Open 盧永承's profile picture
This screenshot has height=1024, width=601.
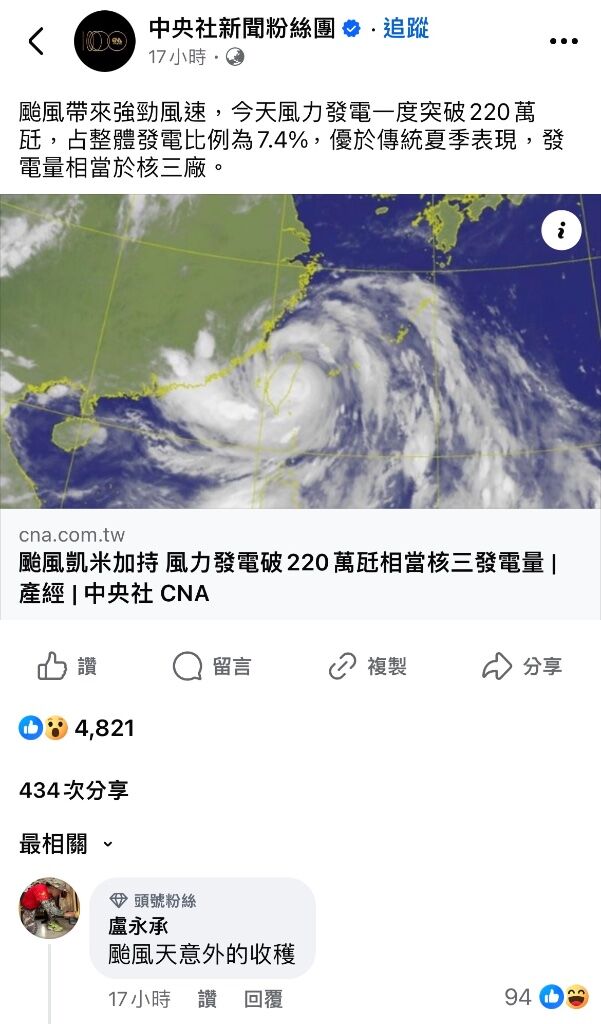tap(49, 908)
